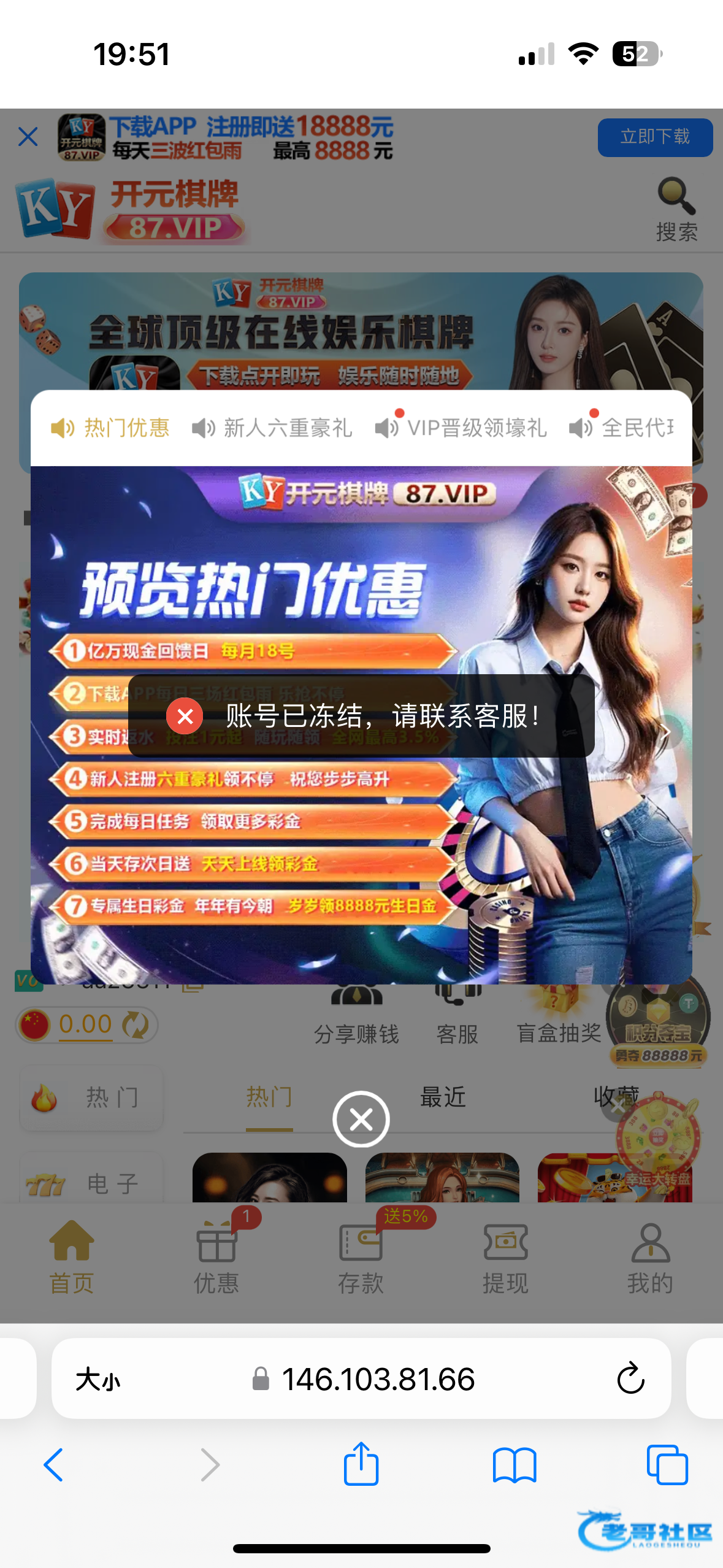The width and height of the screenshot is (723, 1568).
Task: Go back to the previous page in Safari
Action: (54, 1464)
